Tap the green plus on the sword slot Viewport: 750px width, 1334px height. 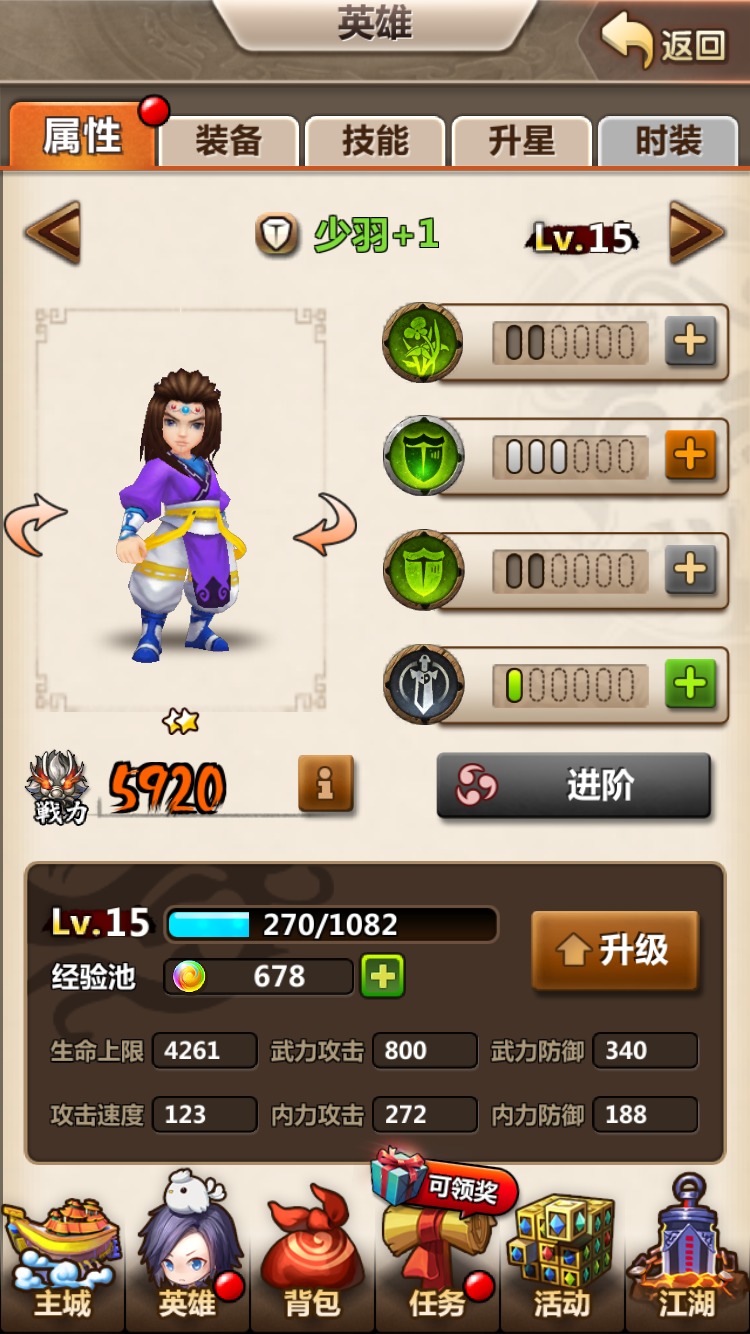click(x=690, y=685)
